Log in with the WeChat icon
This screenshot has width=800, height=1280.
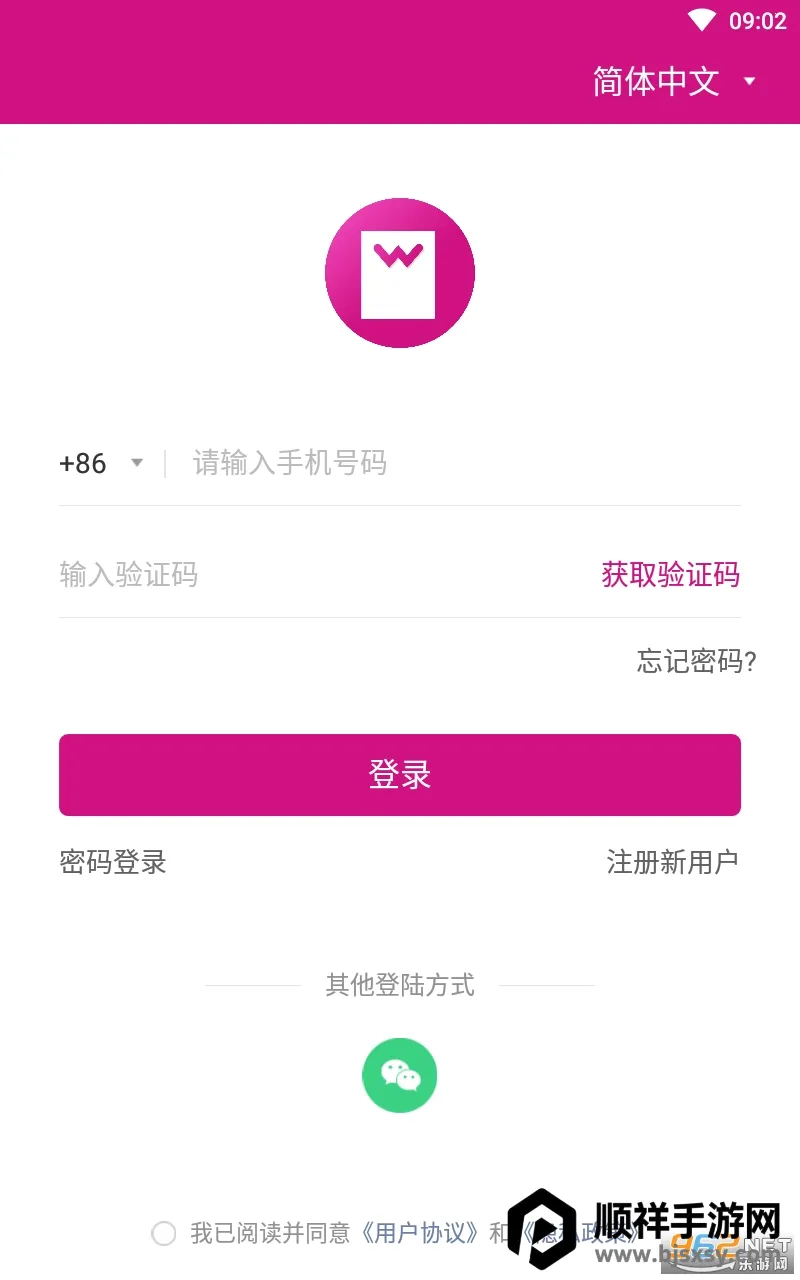coord(400,1075)
